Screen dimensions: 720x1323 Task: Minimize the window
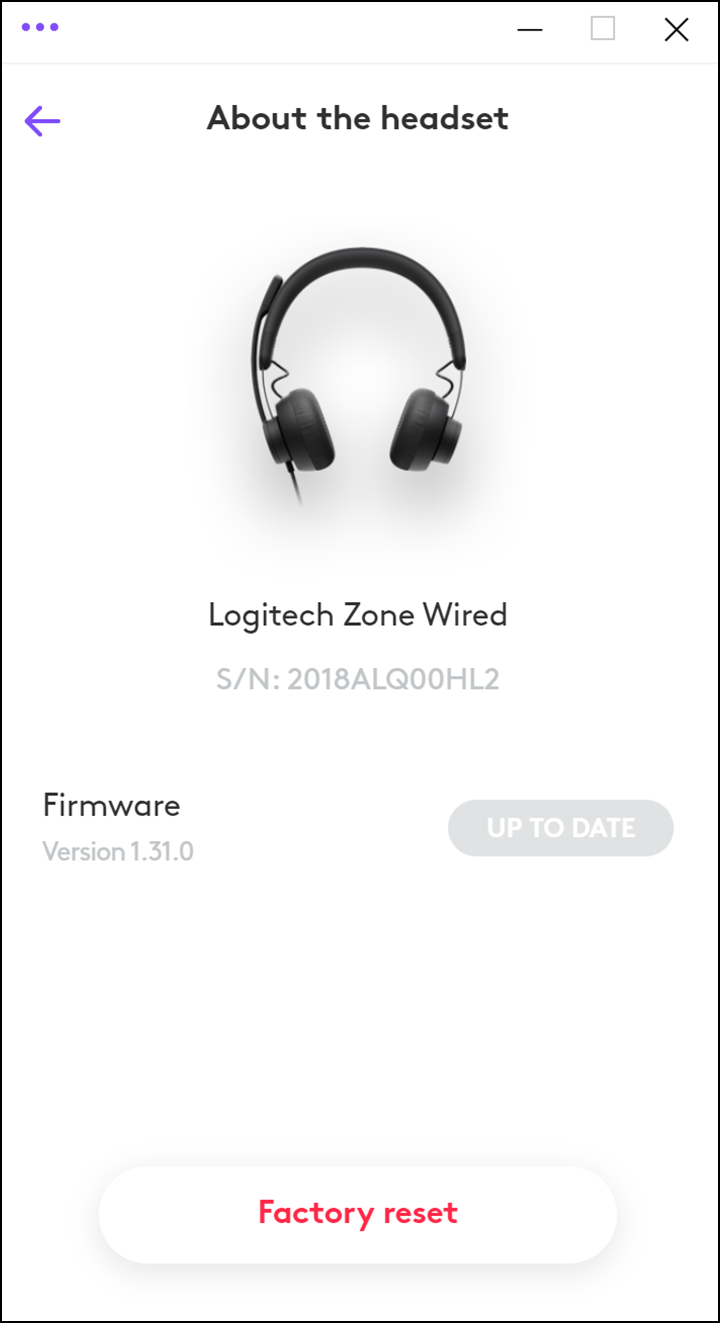(x=530, y=30)
